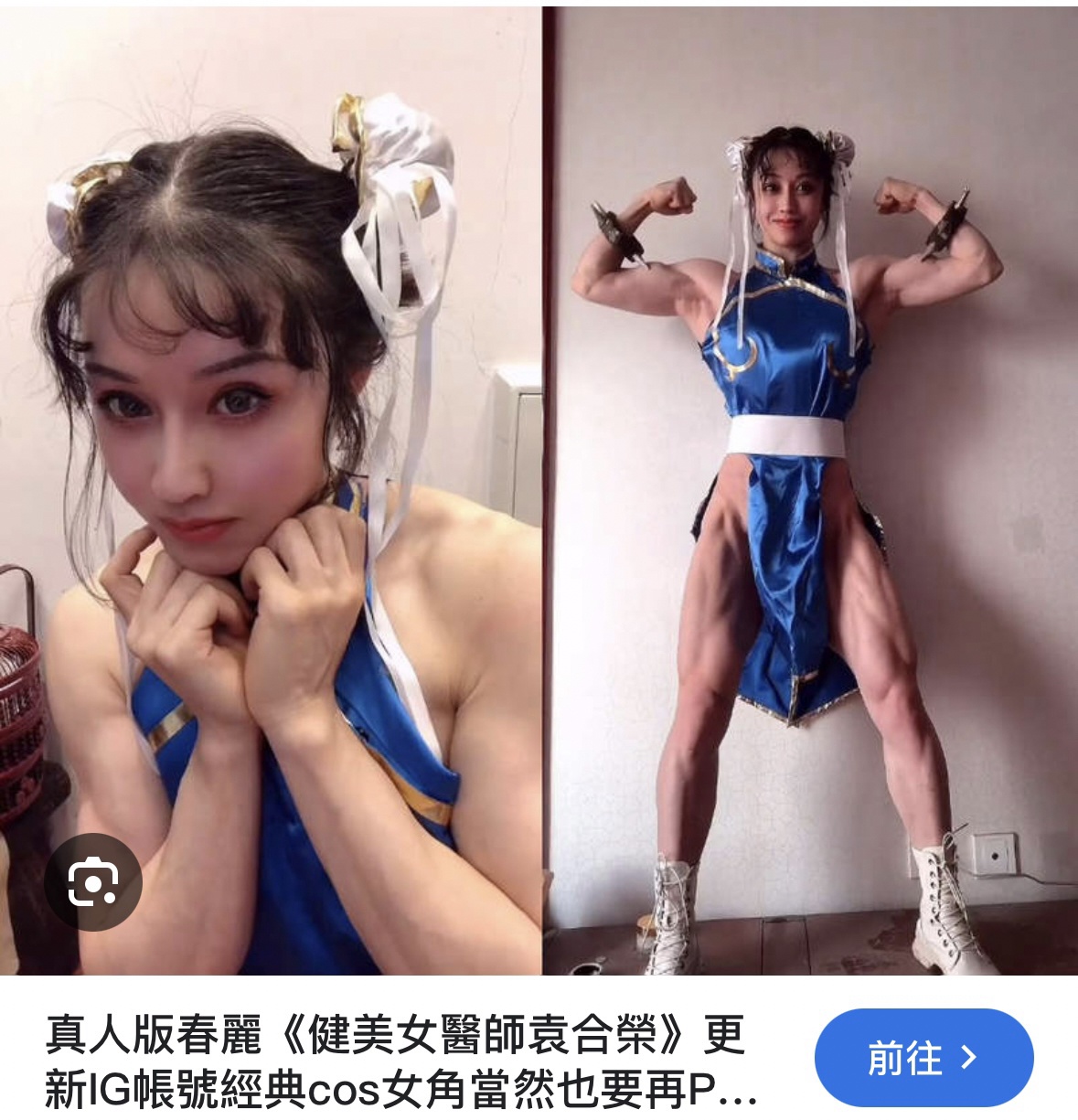Open Google Lens visual search icon
This screenshot has height=1120, width=1078.
(x=92, y=881)
